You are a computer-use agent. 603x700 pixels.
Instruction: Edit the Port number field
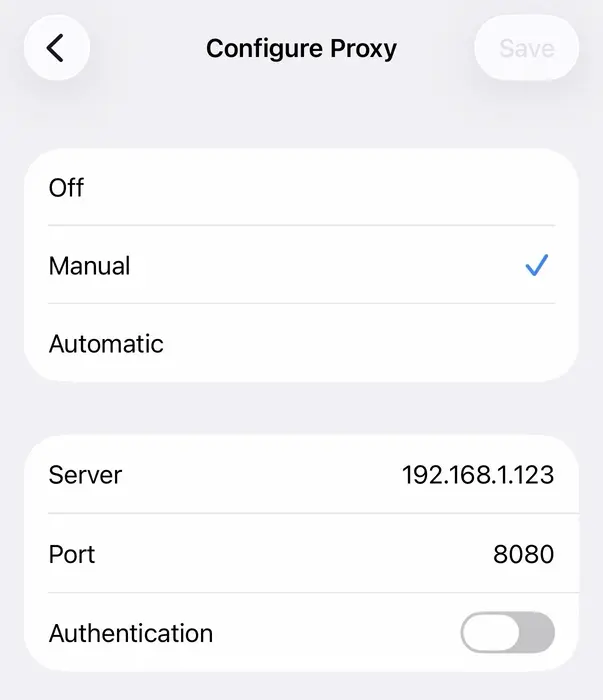point(523,554)
